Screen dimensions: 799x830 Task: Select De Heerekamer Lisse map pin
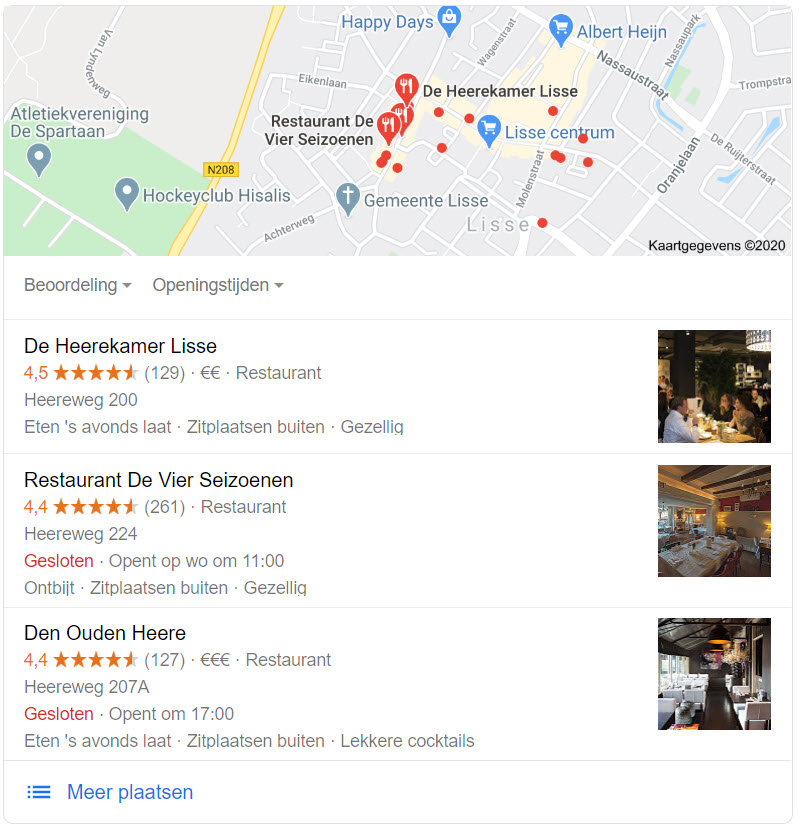405,89
